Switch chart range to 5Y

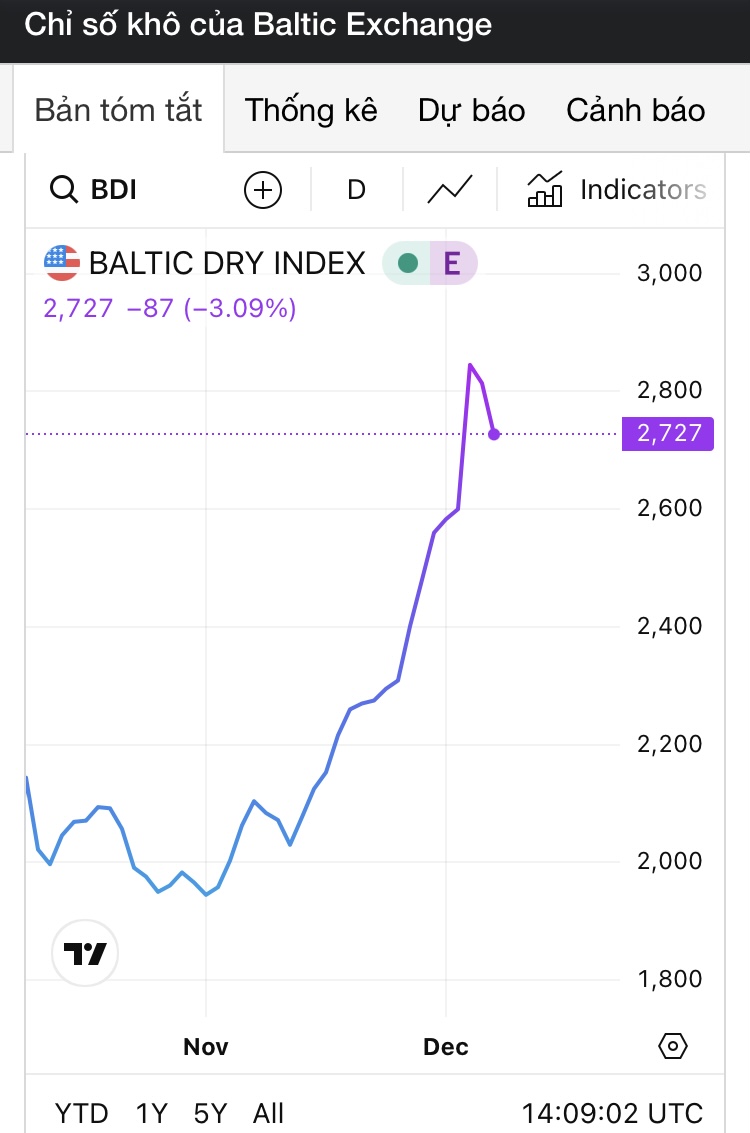pyautogui.click(x=210, y=1113)
